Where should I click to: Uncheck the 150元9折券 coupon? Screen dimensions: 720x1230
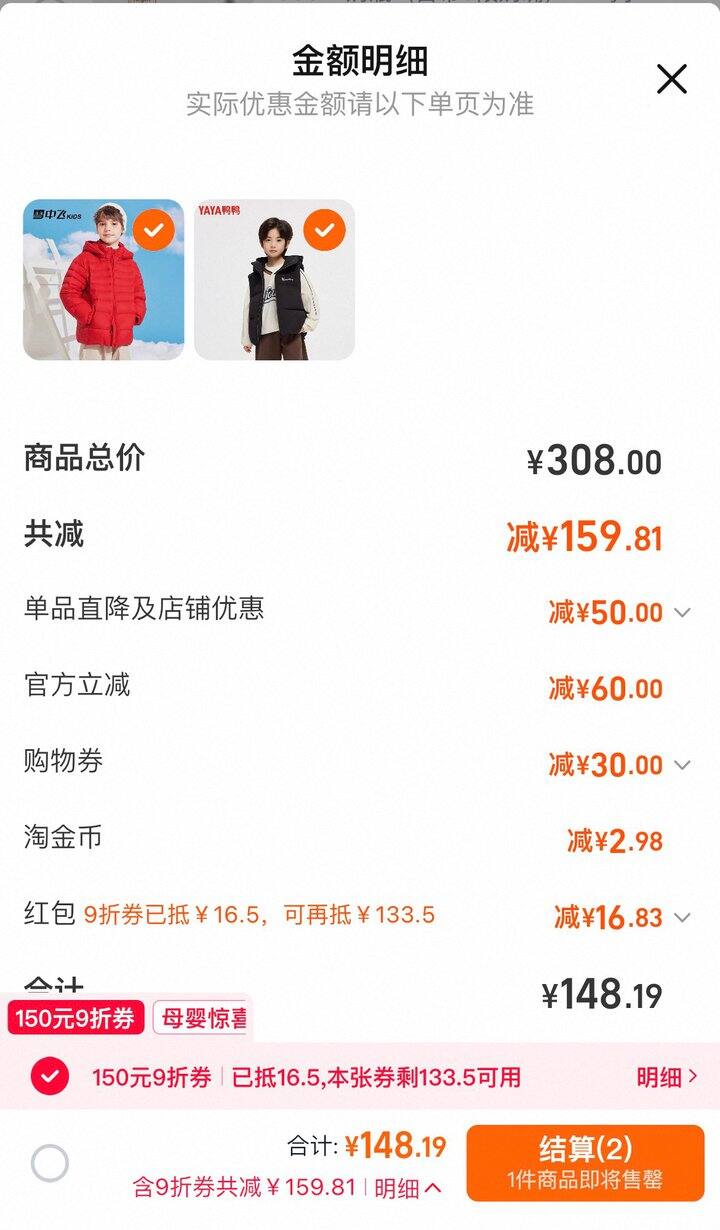[x=50, y=1077]
